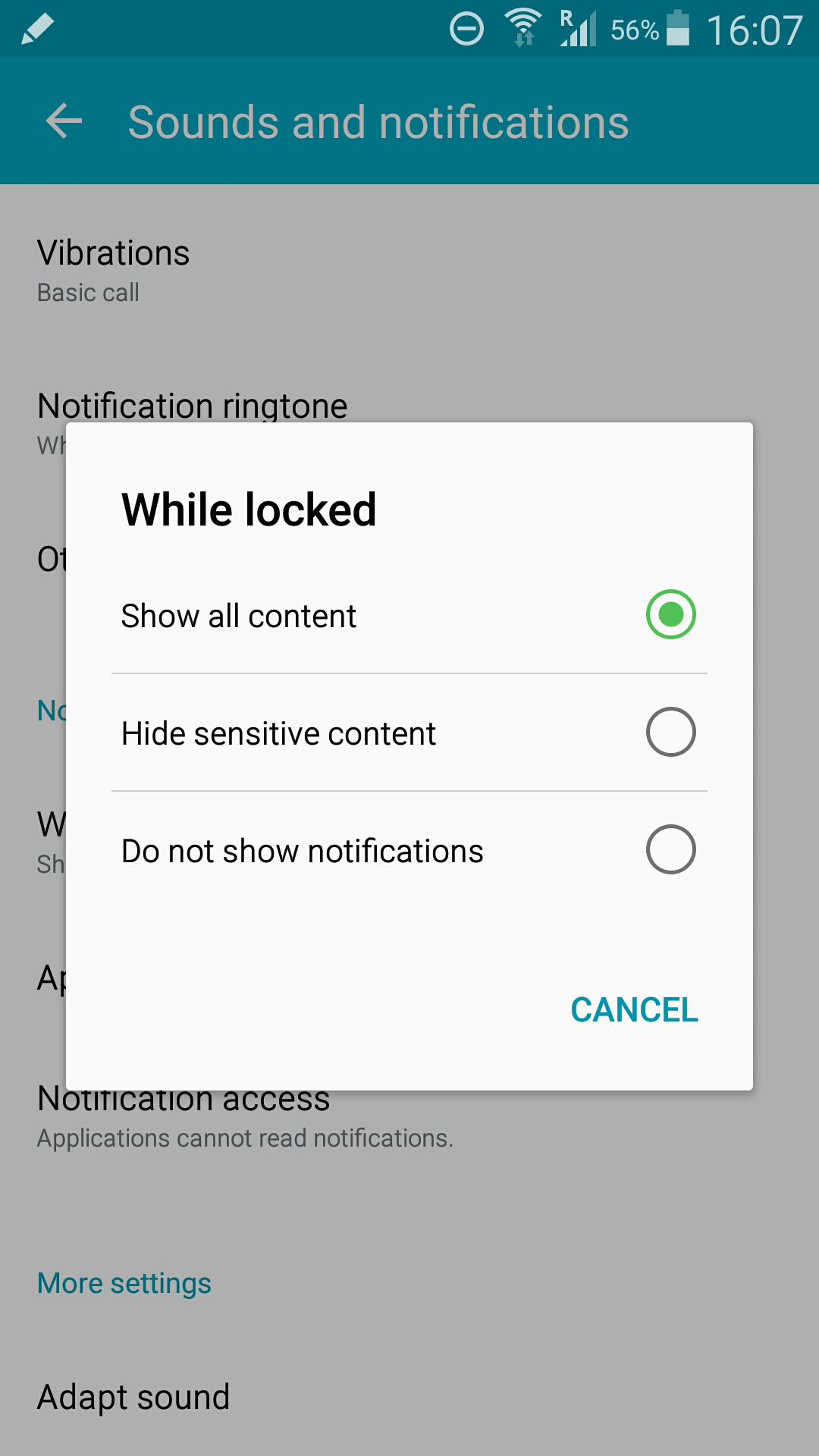
Task: Select Show all content option
Action: coord(670,614)
